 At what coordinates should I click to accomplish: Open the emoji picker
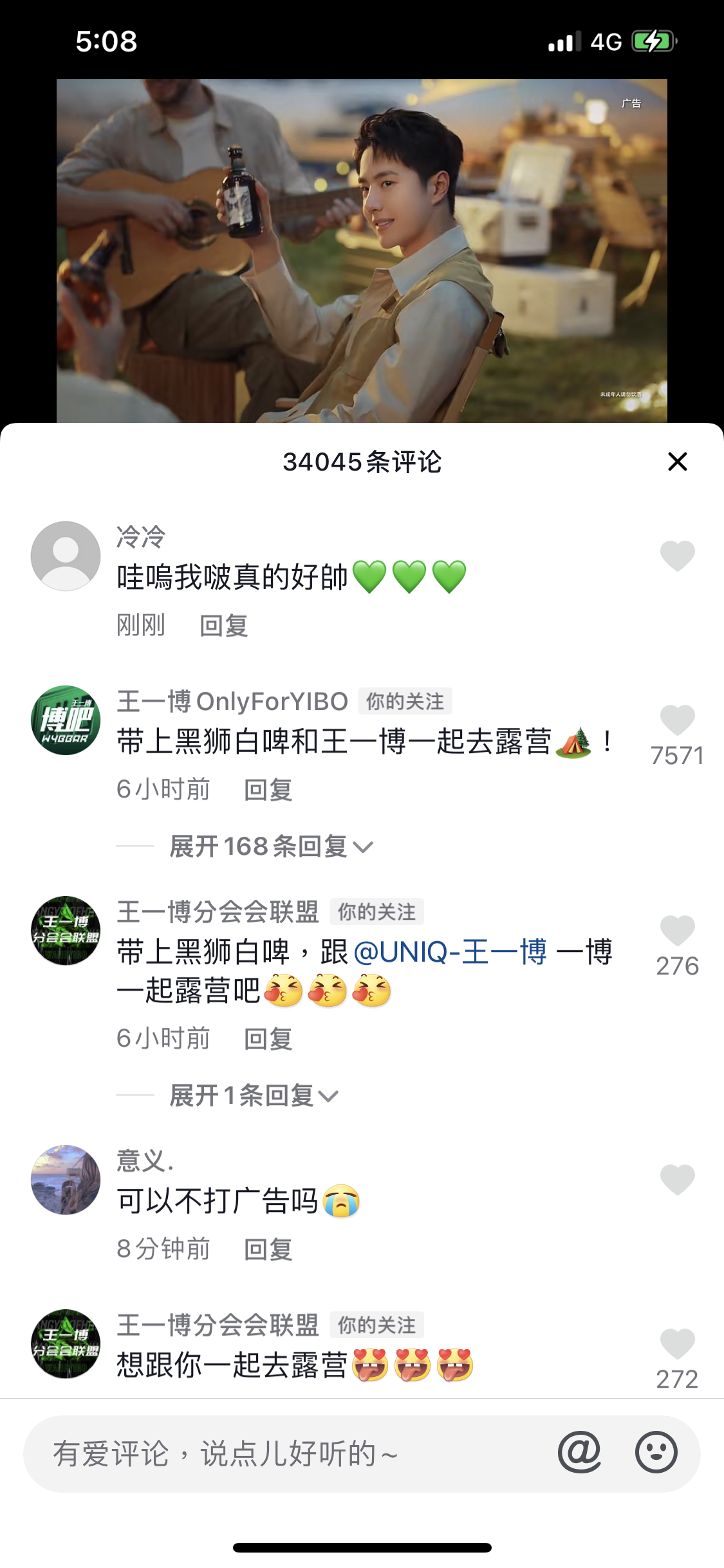pyautogui.click(x=656, y=1453)
